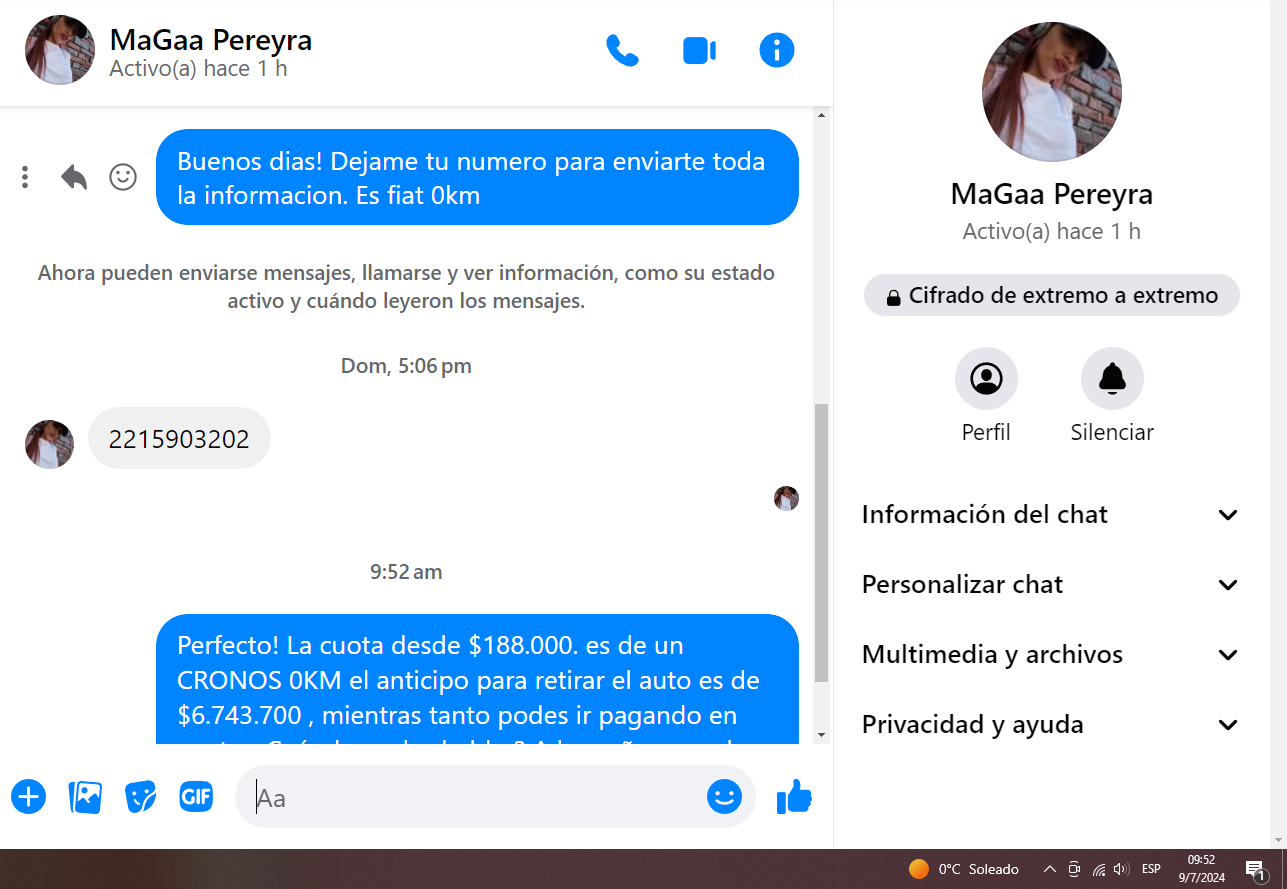Image resolution: width=1287 pixels, height=889 pixels.
Task: Choose a sticker to send
Action: click(141, 797)
